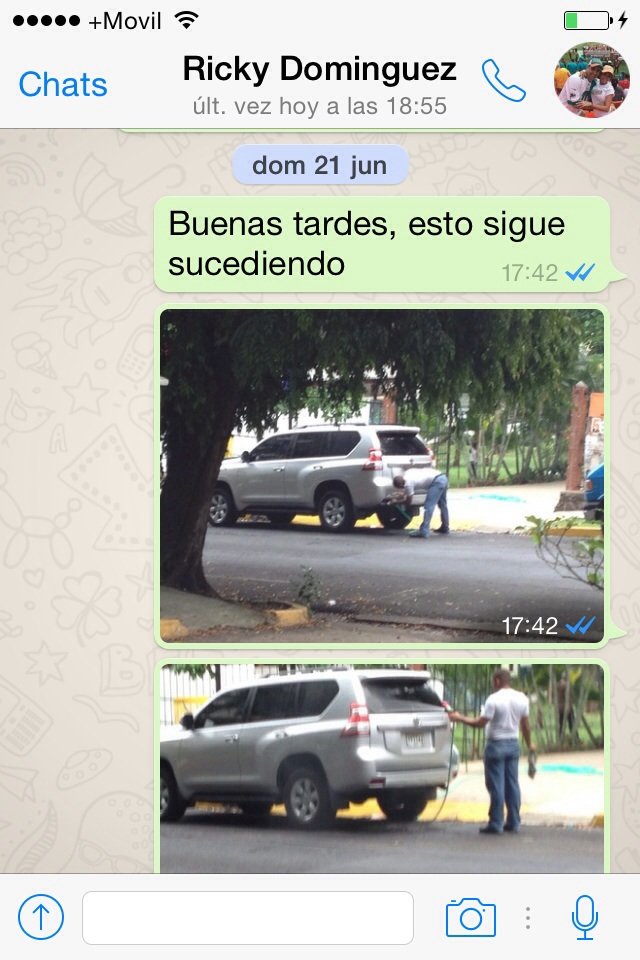This screenshot has width=640, height=960.
Task: Tap the attach upload arrow icon
Action: [x=41, y=917]
